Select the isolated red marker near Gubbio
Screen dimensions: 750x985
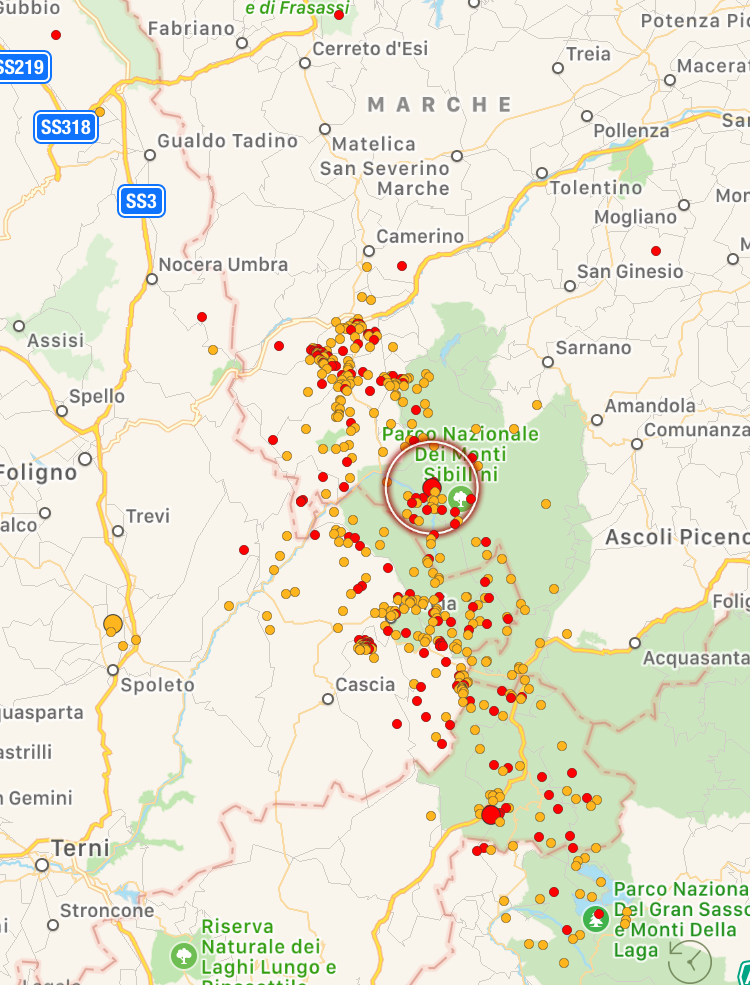pyautogui.click(x=56, y=35)
